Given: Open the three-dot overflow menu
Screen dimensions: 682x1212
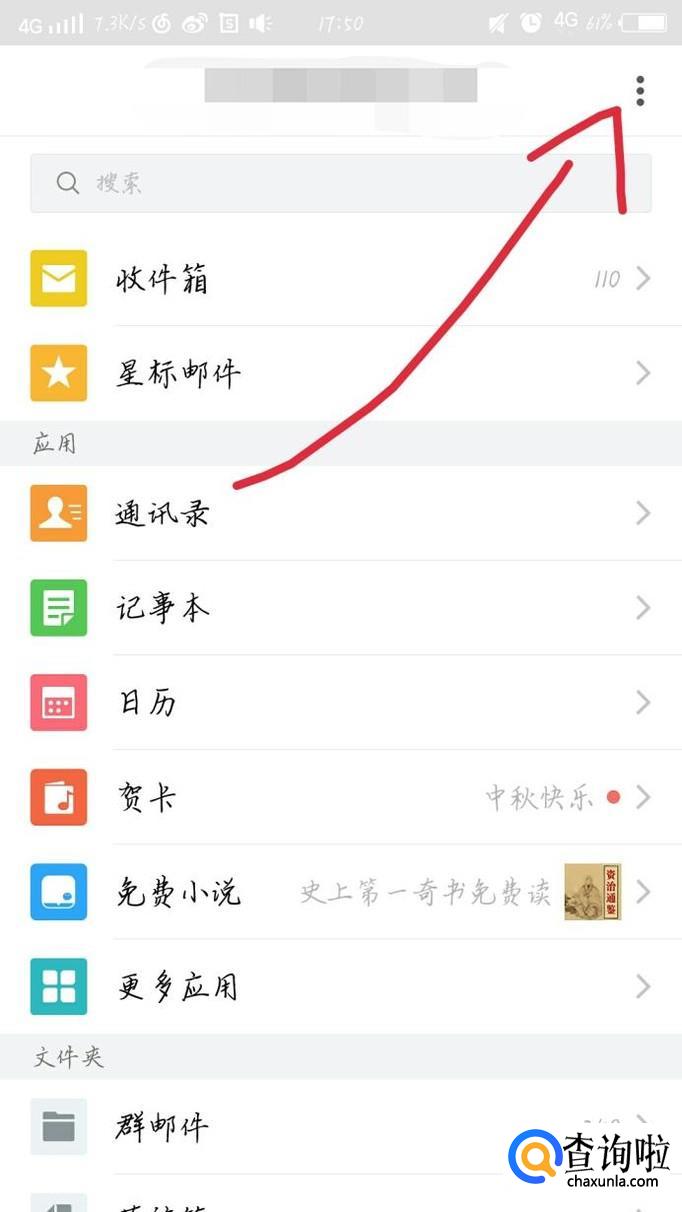Looking at the screenshot, I should point(640,91).
